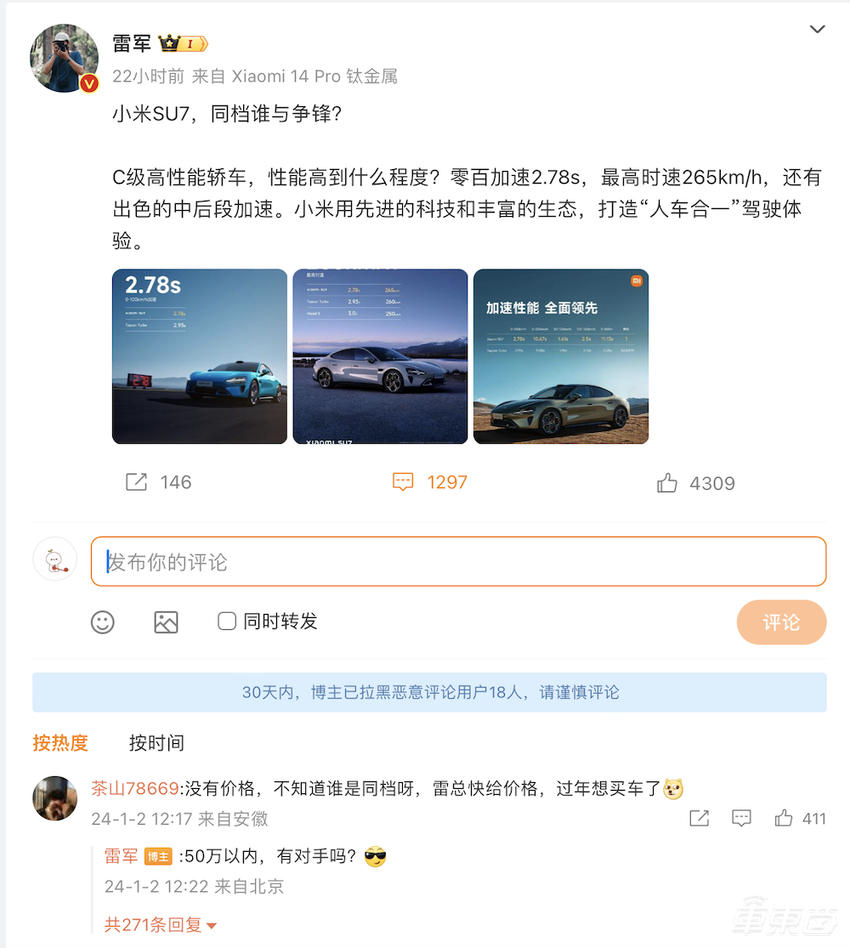Open comments via the 1297 comment bubble icon
The width and height of the screenshot is (850, 948).
pos(403,482)
